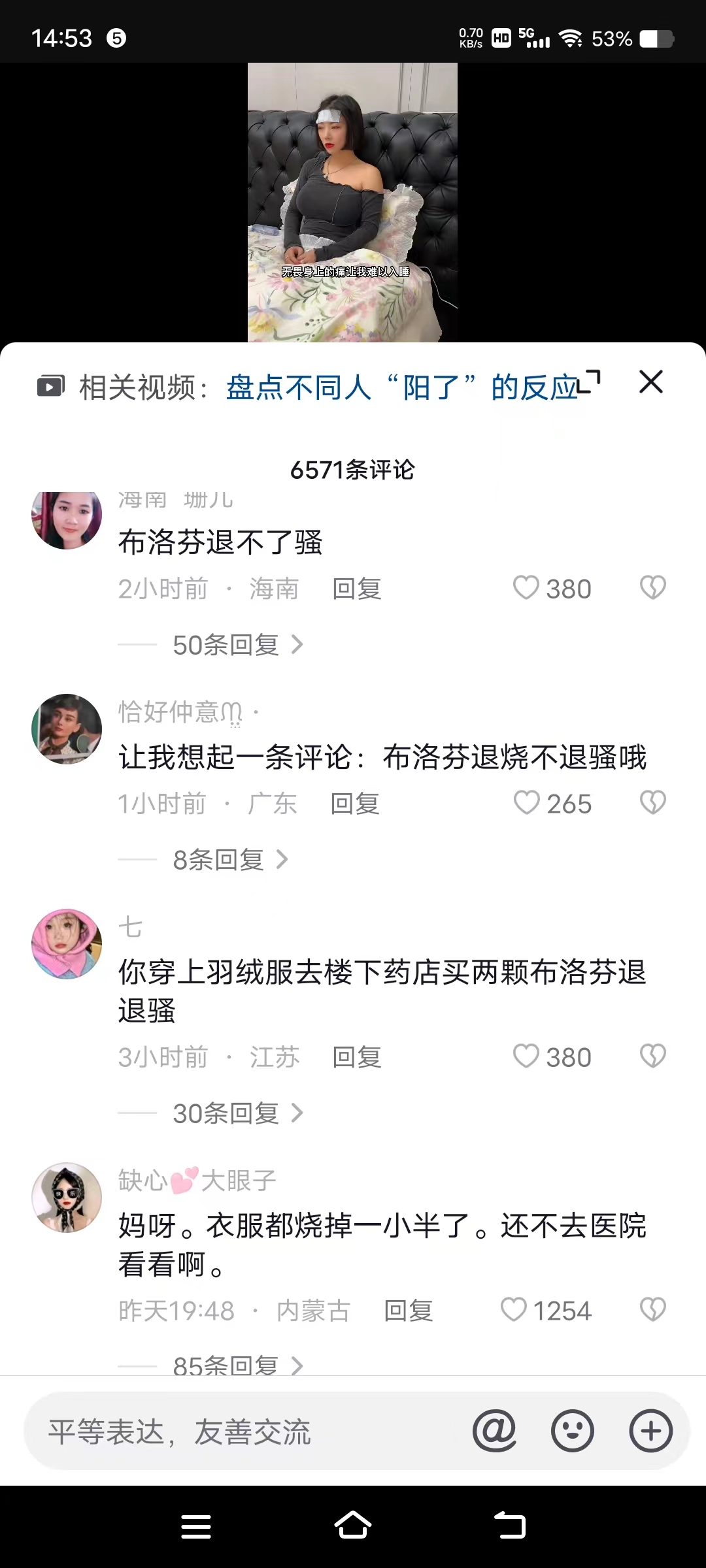Reply to 缺心大眼子's comment
Viewport: 706px width, 1568px height.
pos(409,1311)
